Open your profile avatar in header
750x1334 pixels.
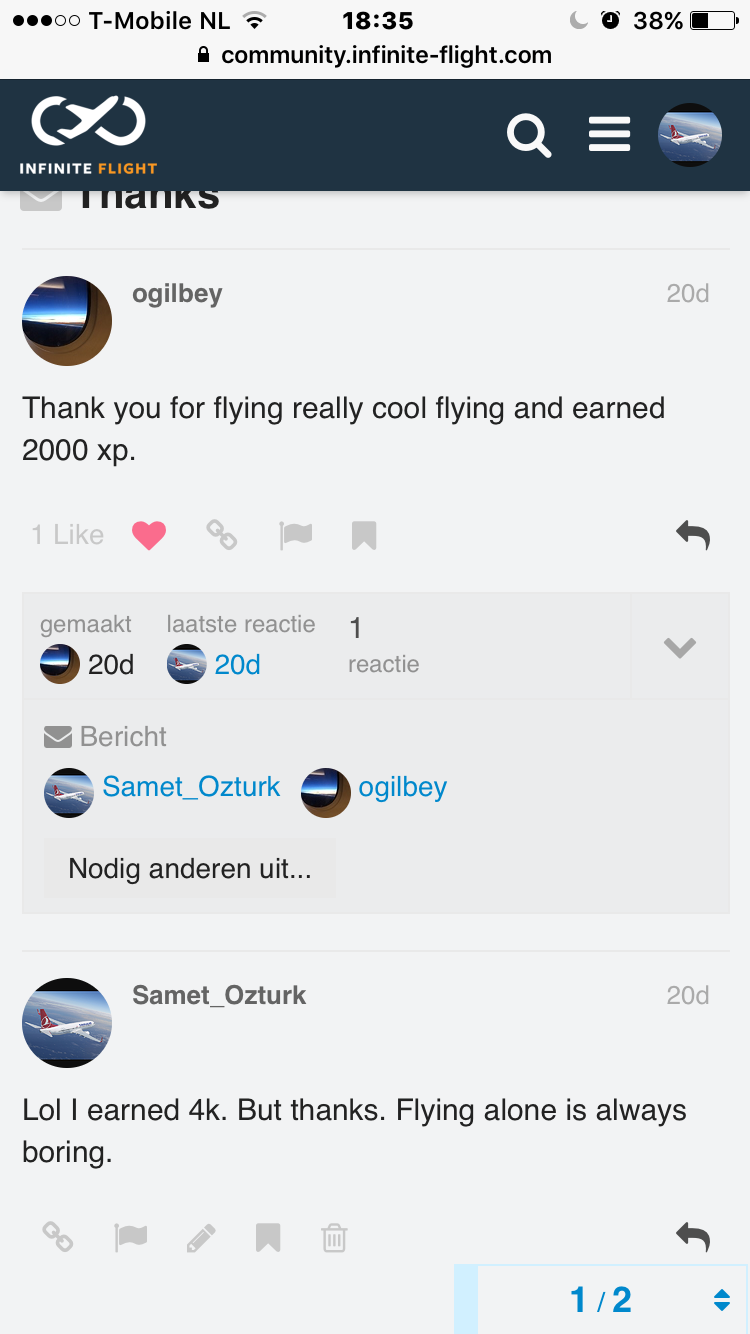pos(690,135)
